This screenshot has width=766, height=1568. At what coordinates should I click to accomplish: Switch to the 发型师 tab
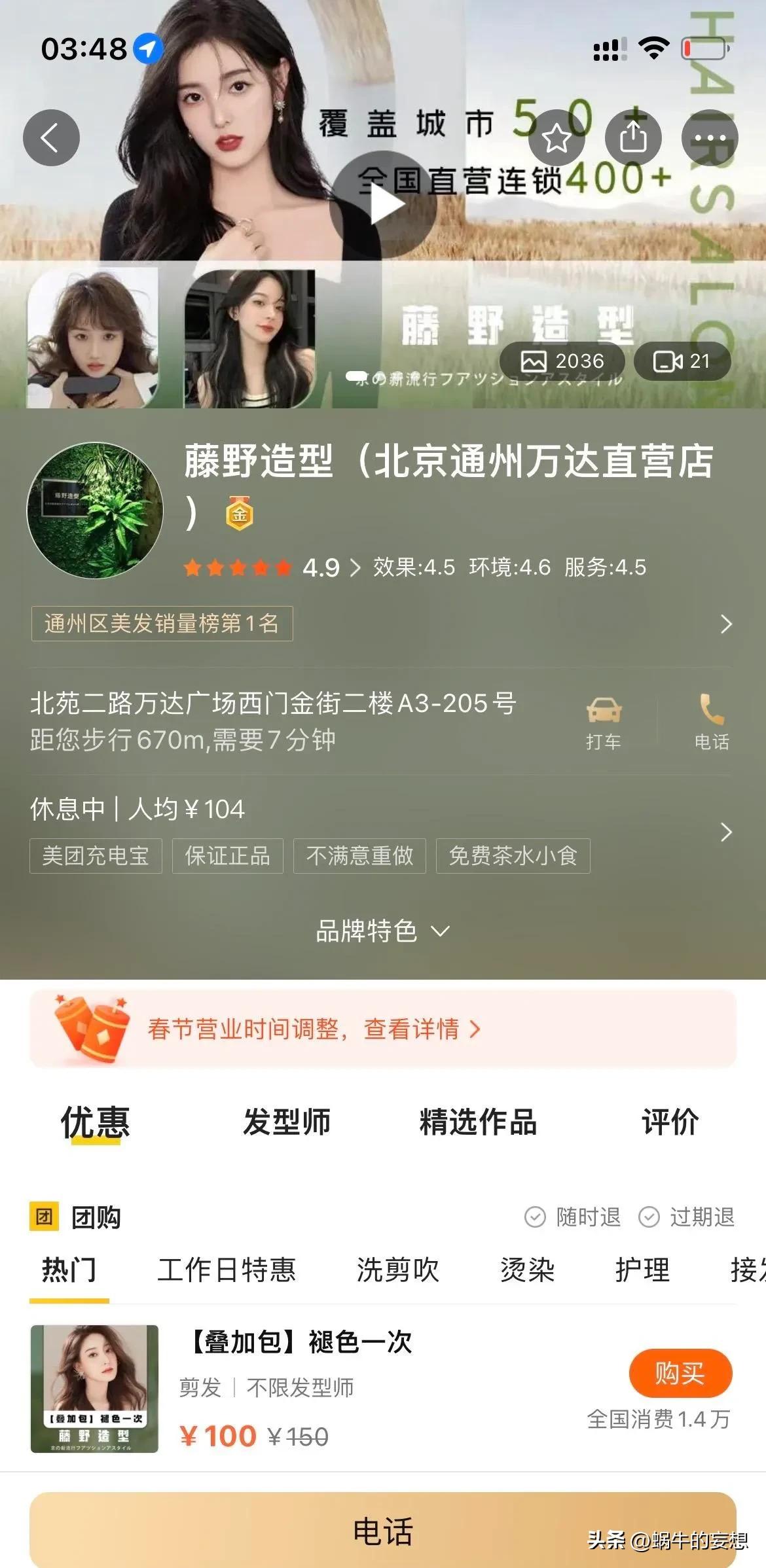pos(287,1122)
